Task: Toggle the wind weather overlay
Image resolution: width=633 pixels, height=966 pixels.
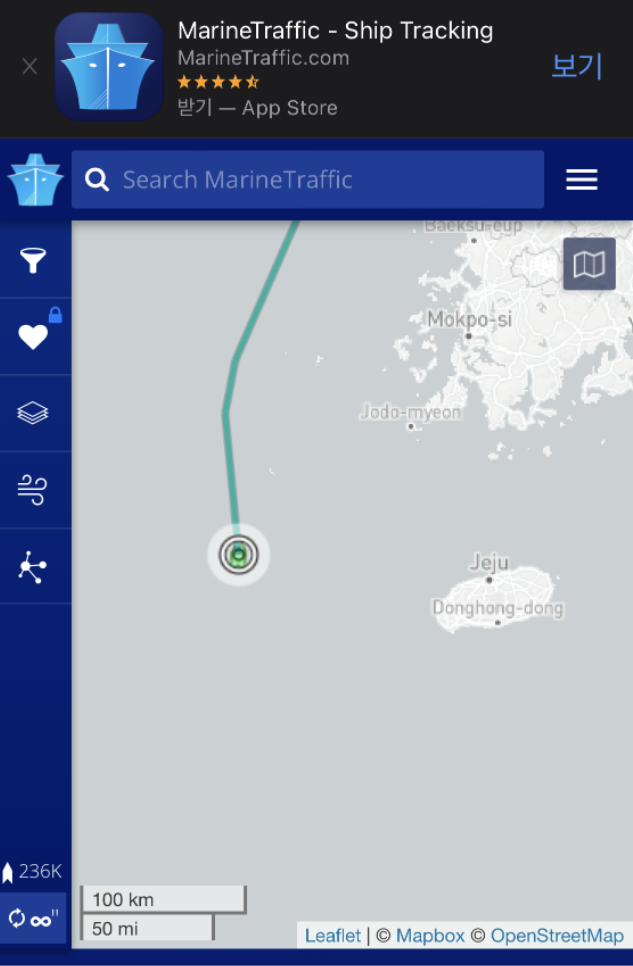Action: [34, 490]
